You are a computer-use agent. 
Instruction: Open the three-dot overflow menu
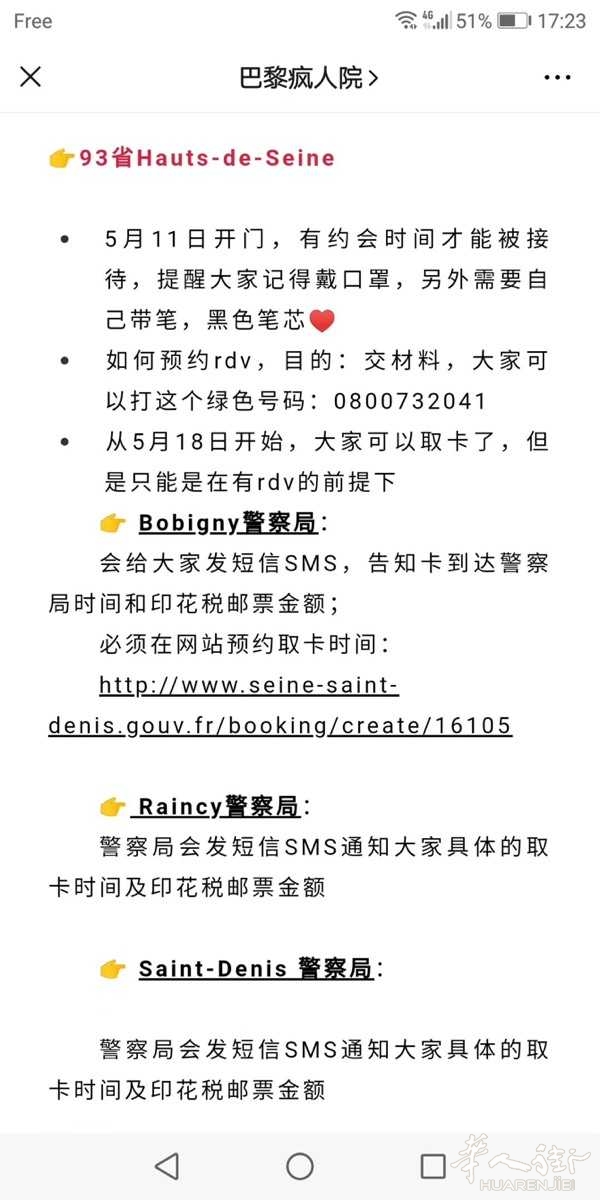pyautogui.click(x=557, y=77)
